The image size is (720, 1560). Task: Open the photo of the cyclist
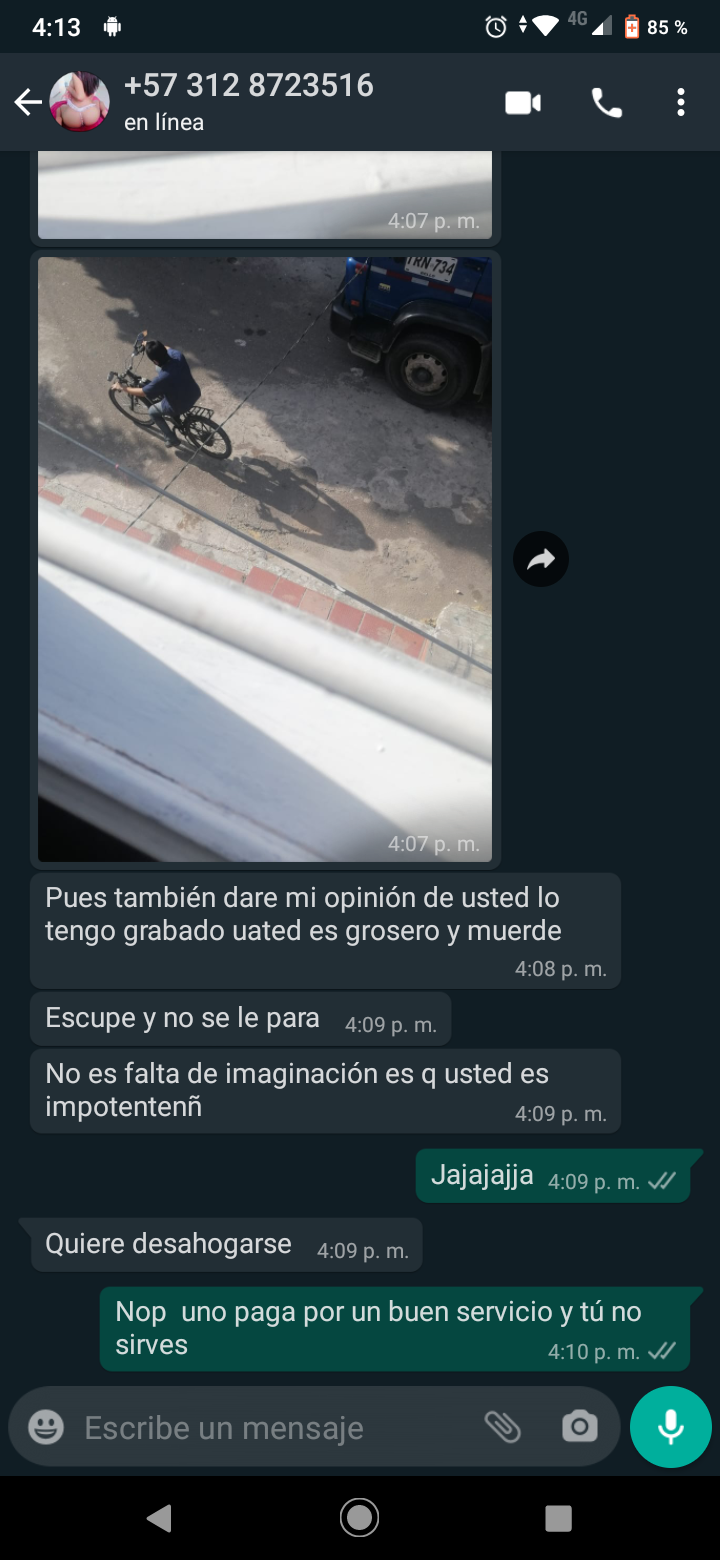(x=265, y=558)
